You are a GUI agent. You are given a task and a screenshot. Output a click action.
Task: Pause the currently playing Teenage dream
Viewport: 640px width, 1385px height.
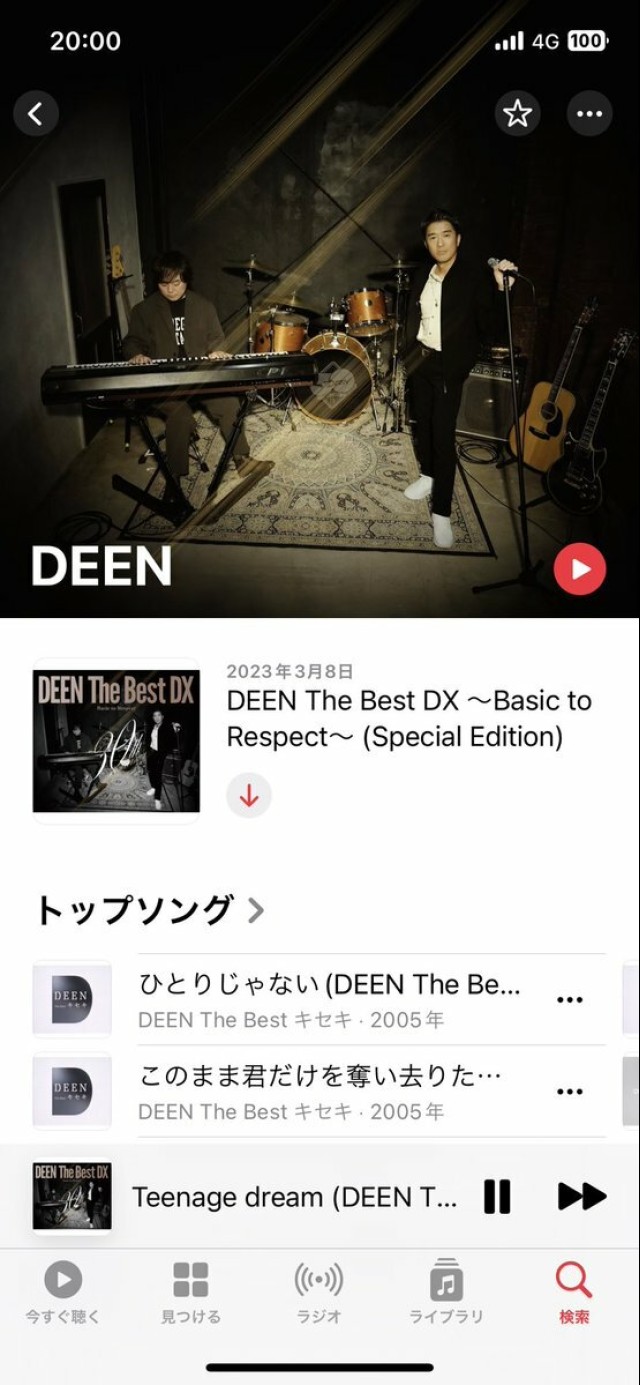(497, 1197)
